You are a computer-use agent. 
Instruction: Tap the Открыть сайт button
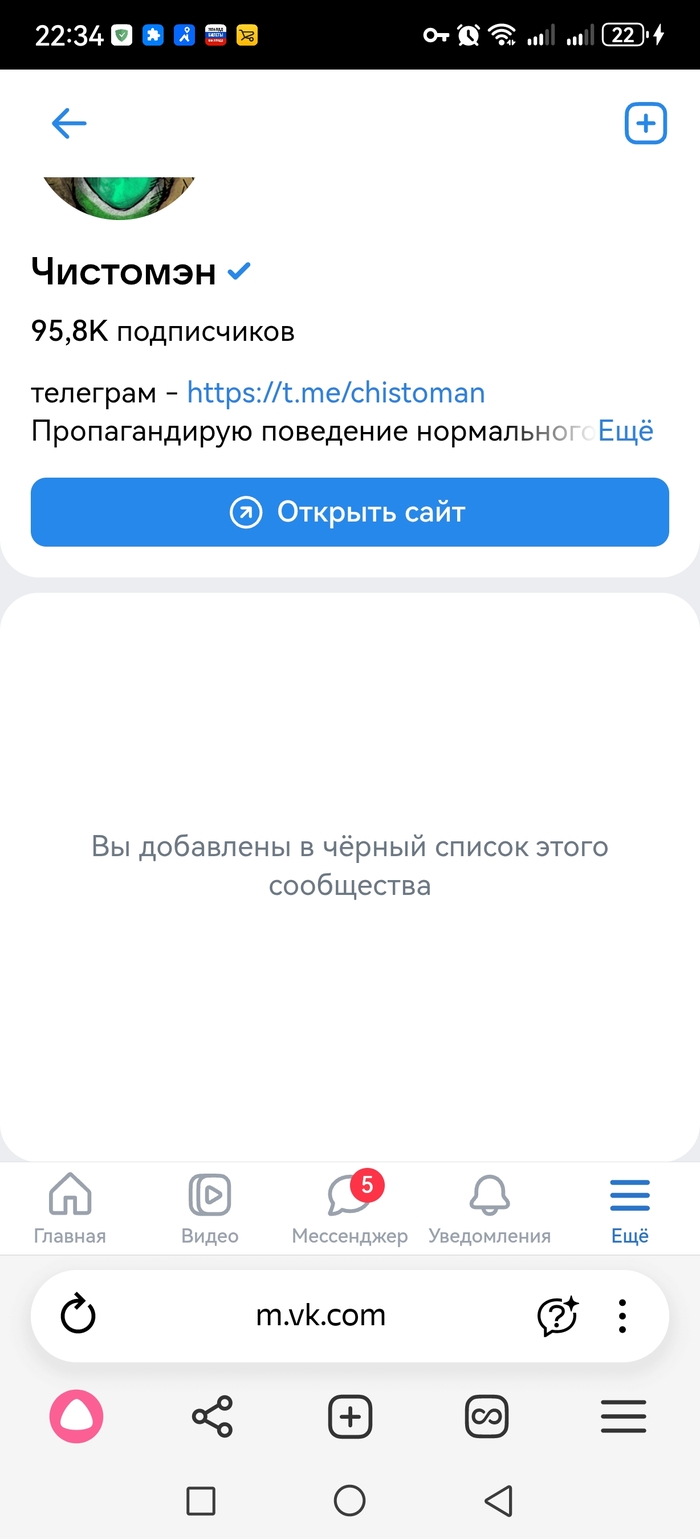(349, 512)
